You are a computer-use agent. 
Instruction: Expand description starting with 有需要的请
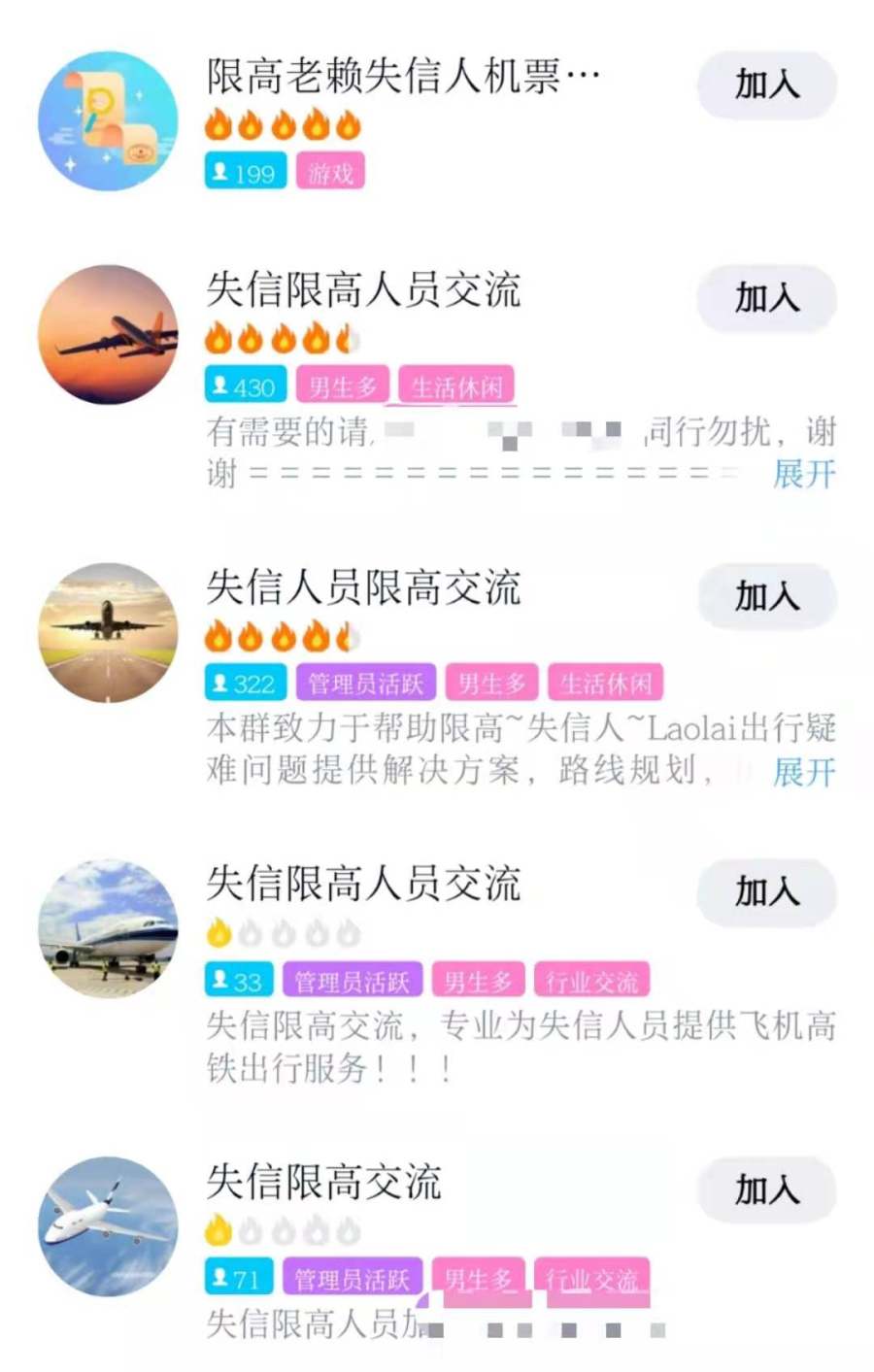[x=803, y=475]
